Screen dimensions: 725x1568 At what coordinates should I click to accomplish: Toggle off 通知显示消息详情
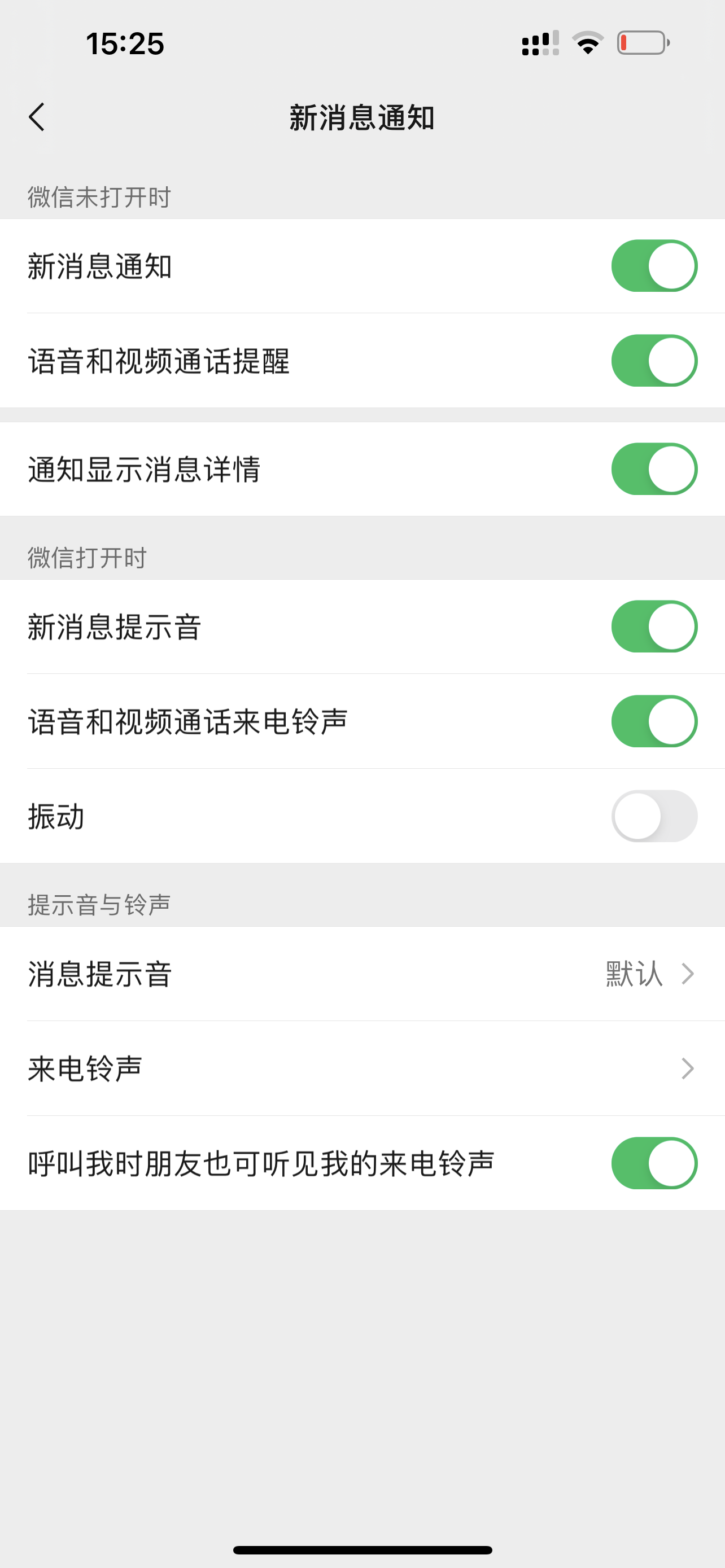(654, 469)
